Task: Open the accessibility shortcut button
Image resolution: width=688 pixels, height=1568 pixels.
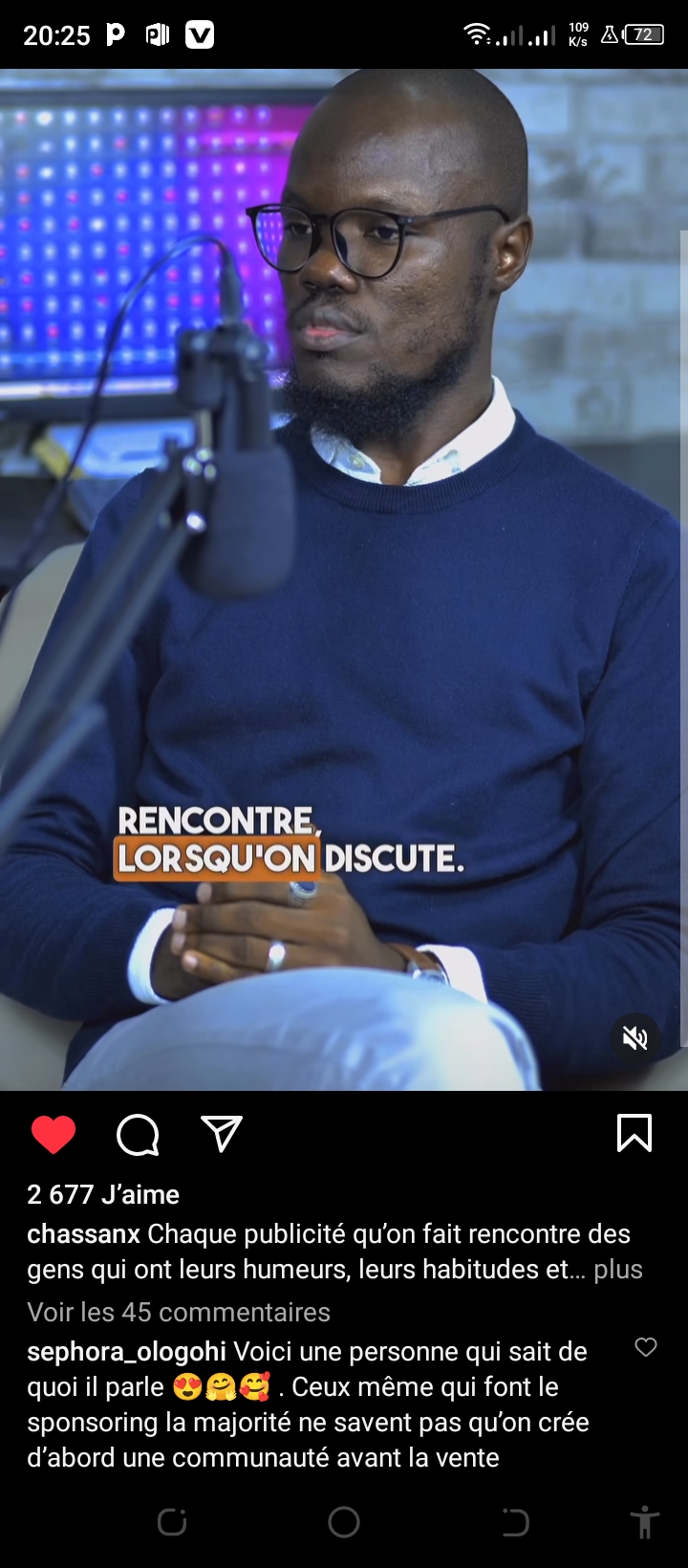Action: tap(645, 1522)
